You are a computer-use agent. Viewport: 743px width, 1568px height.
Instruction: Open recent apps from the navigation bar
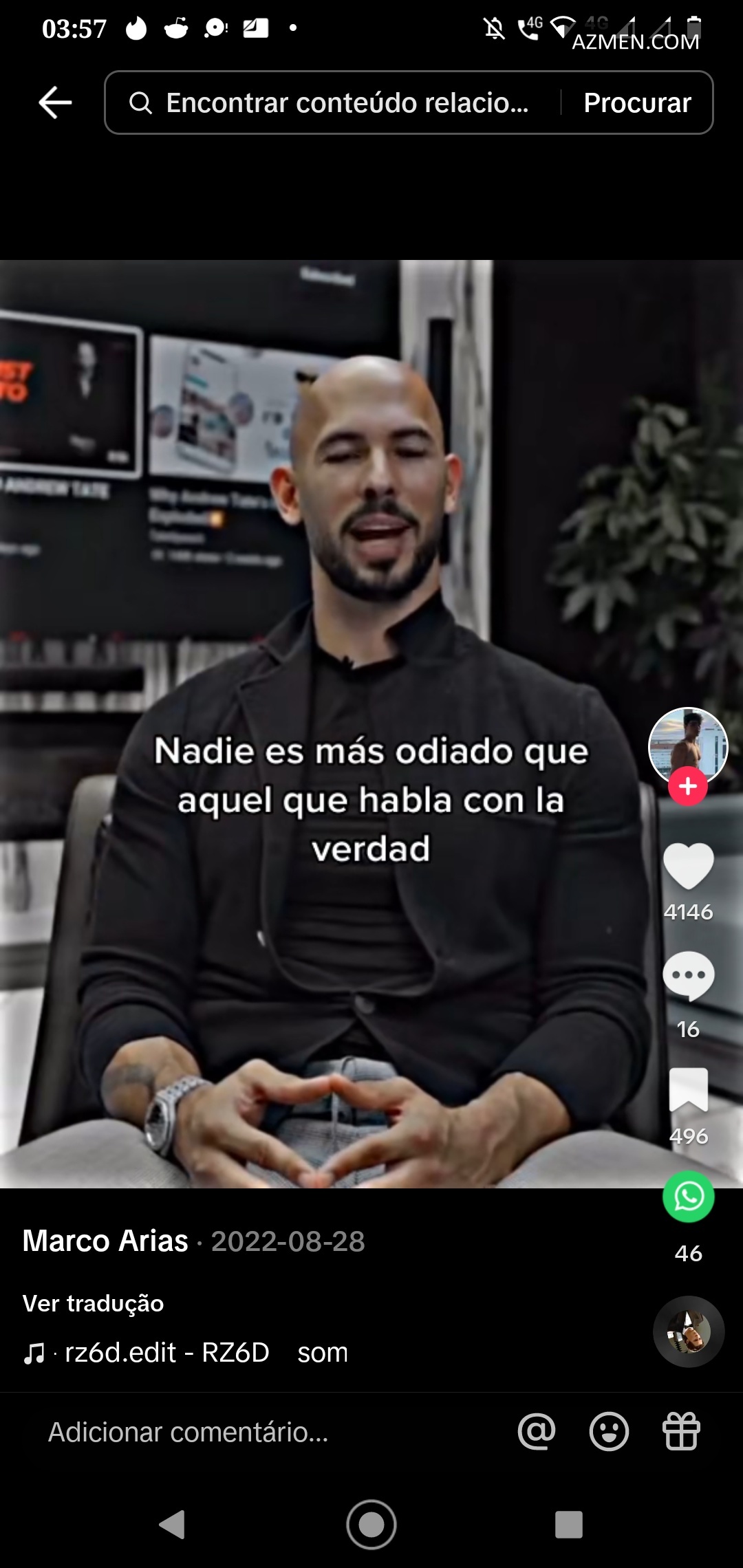(x=569, y=1525)
